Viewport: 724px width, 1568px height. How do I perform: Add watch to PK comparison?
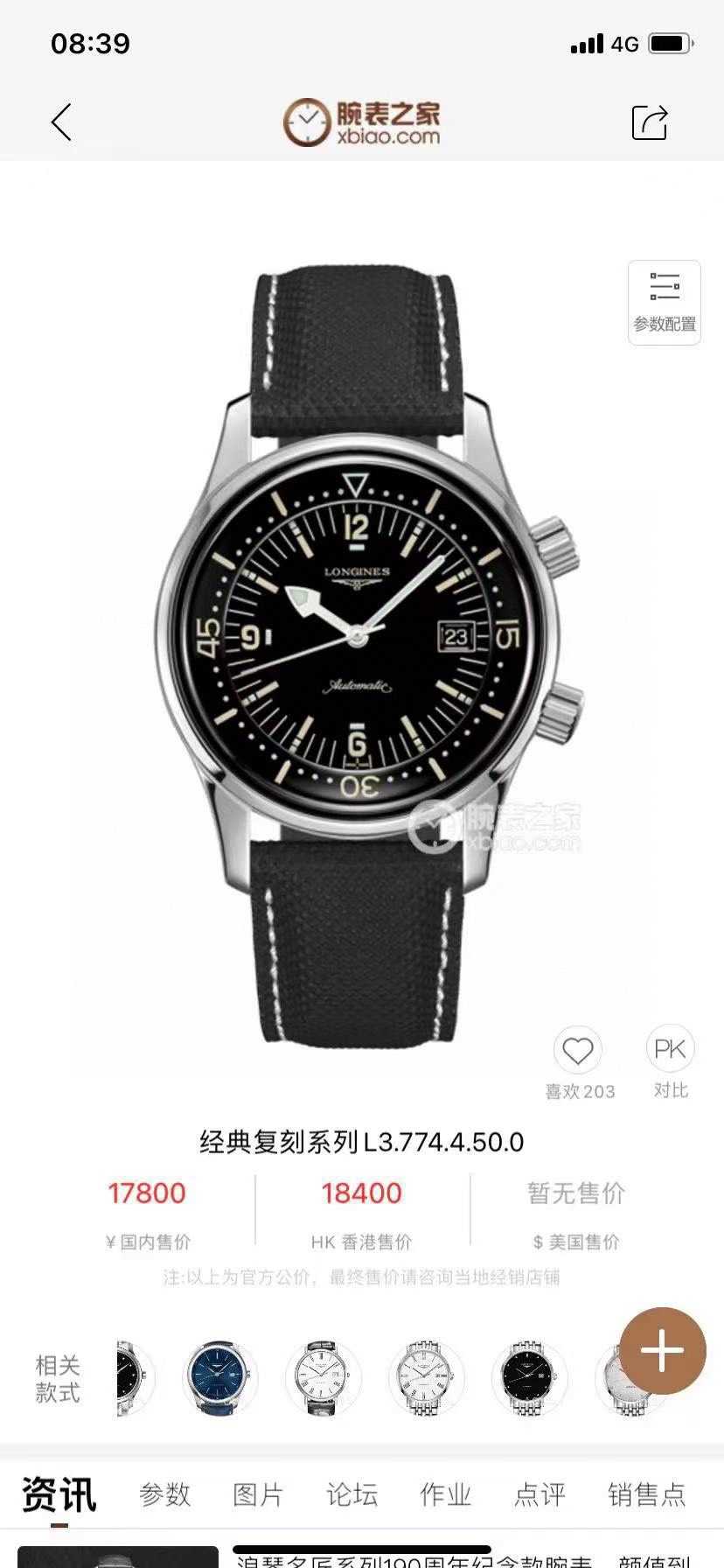coord(670,1049)
